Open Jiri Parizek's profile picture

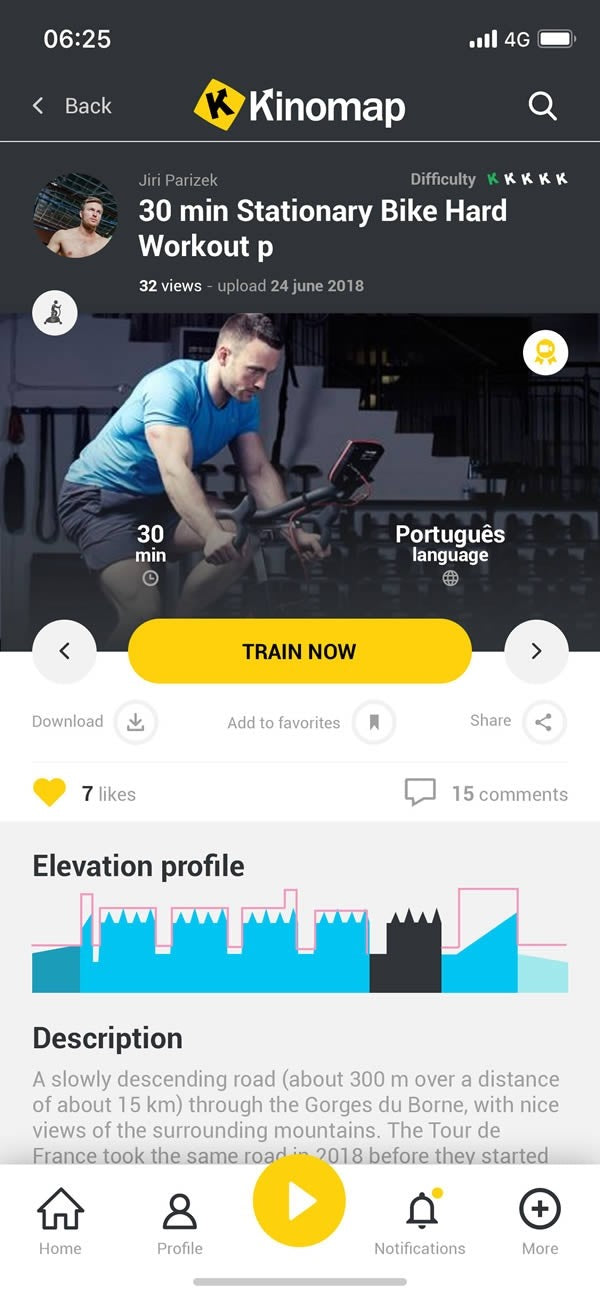pyautogui.click(x=75, y=216)
